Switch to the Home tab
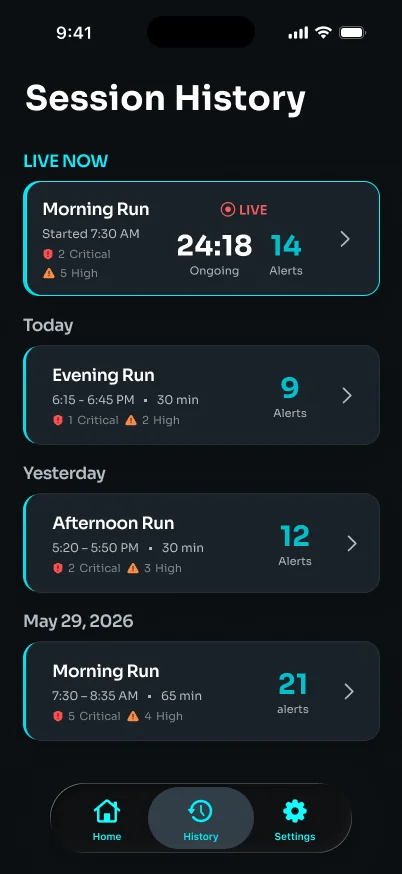 pyautogui.click(x=107, y=819)
